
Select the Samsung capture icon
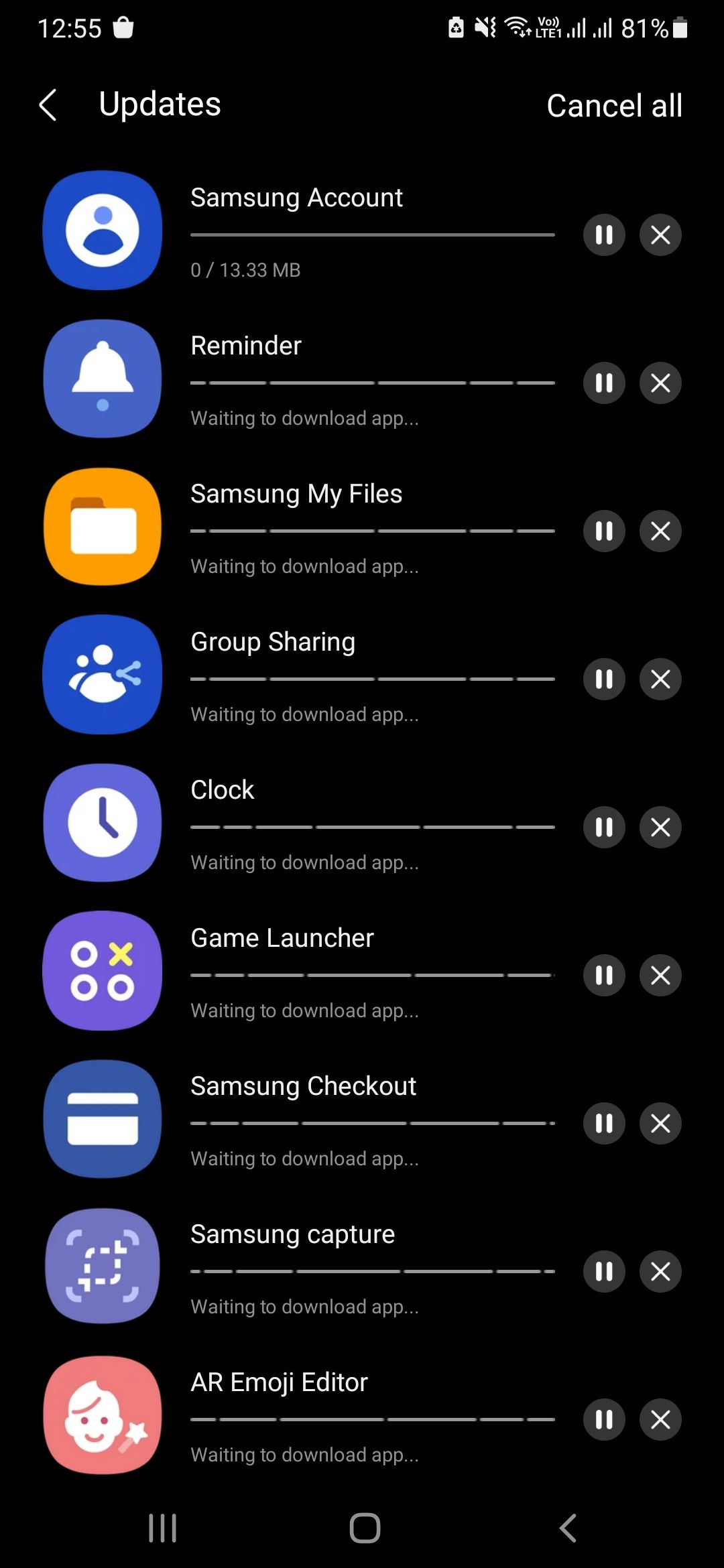(x=102, y=1266)
